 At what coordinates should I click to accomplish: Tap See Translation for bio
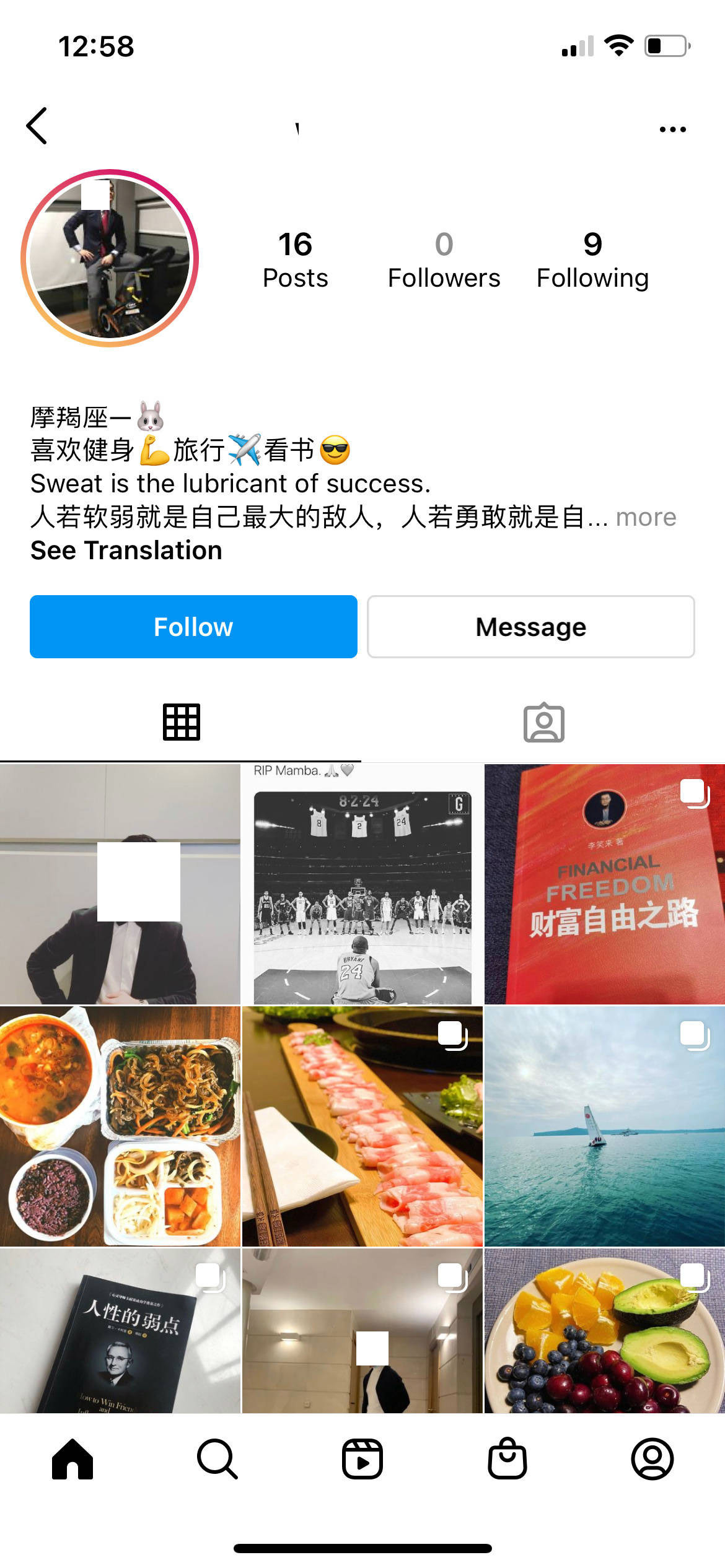coord(126,551)
